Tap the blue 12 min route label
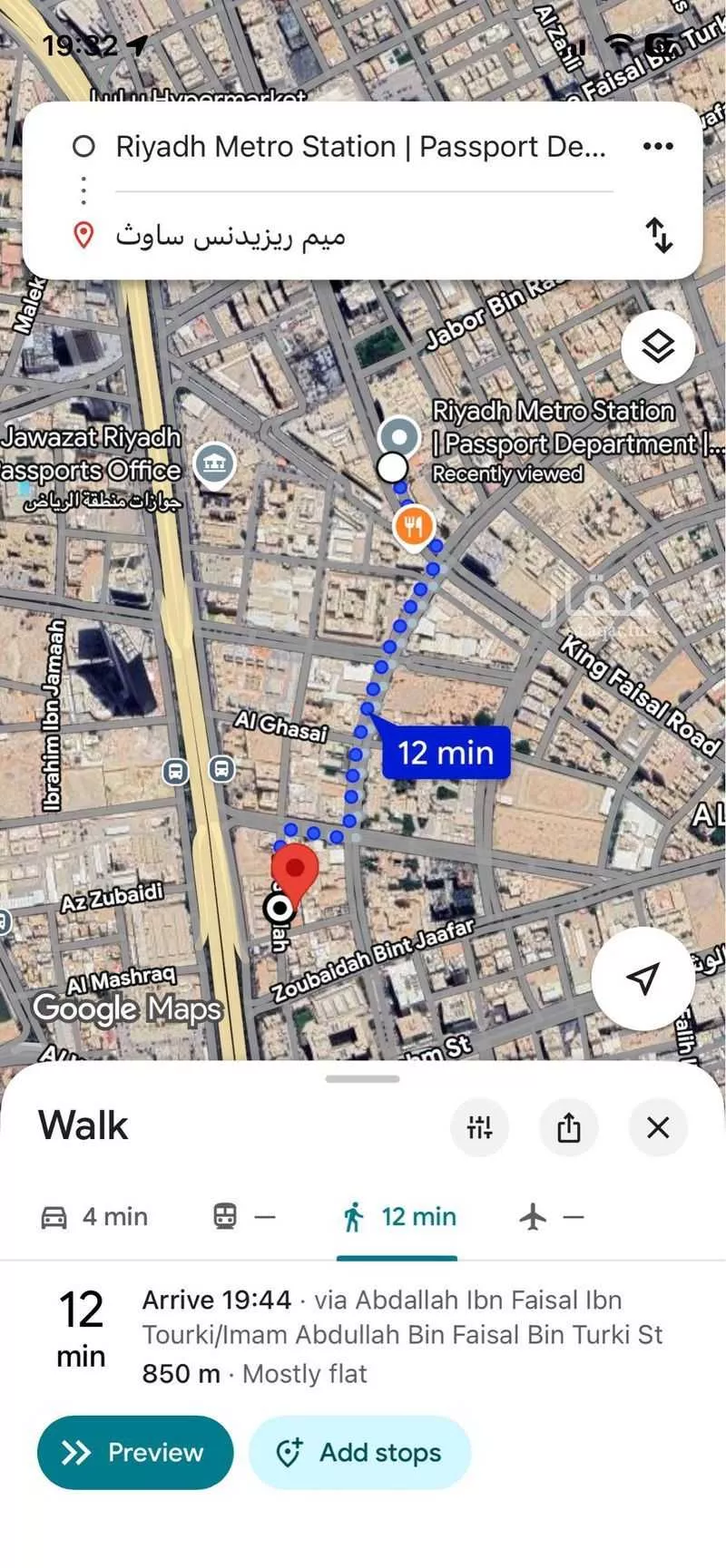 (446, 752)
